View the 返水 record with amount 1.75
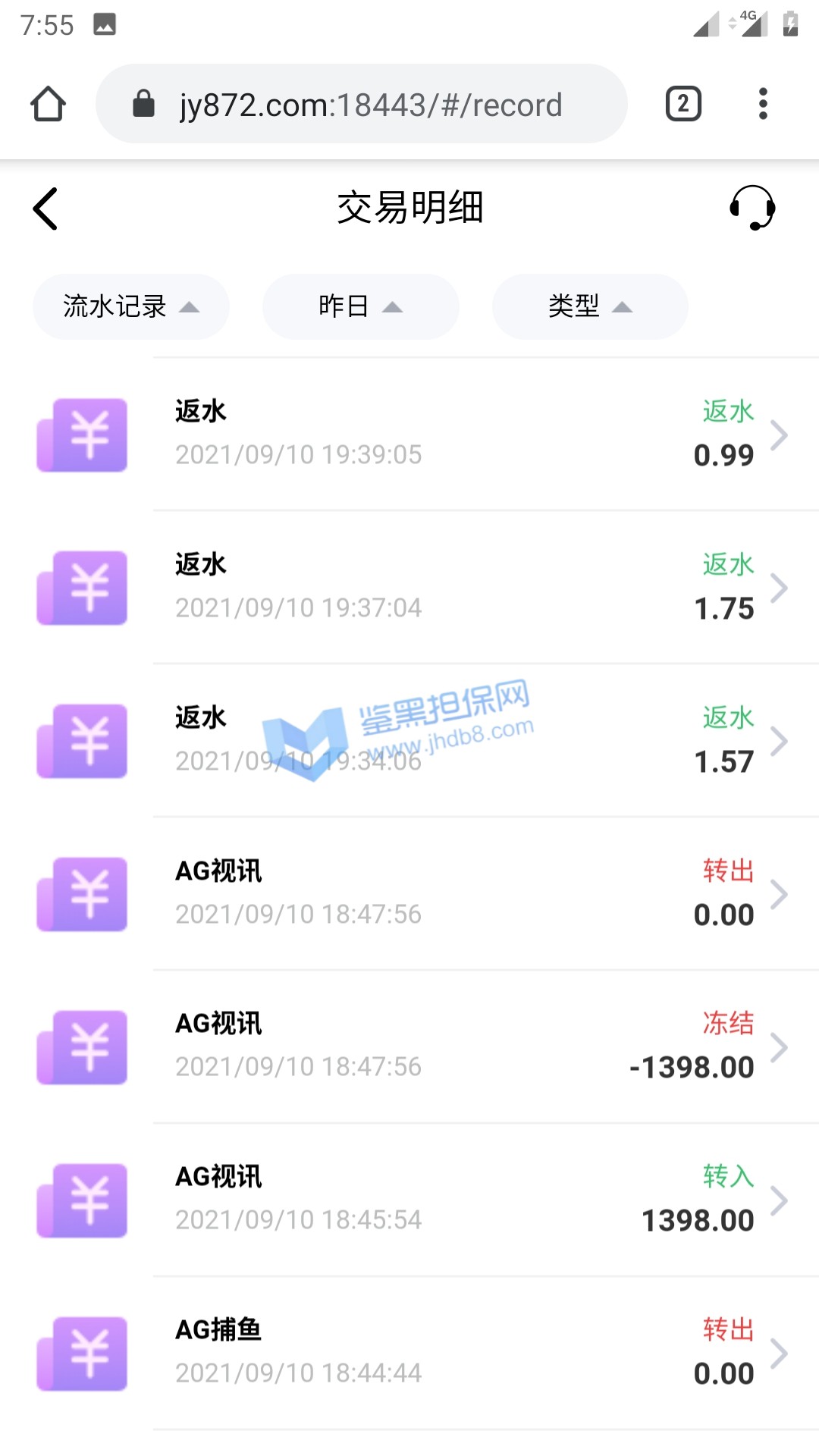The height and width of the screenshot is (1456, 819). coord(470,587)
